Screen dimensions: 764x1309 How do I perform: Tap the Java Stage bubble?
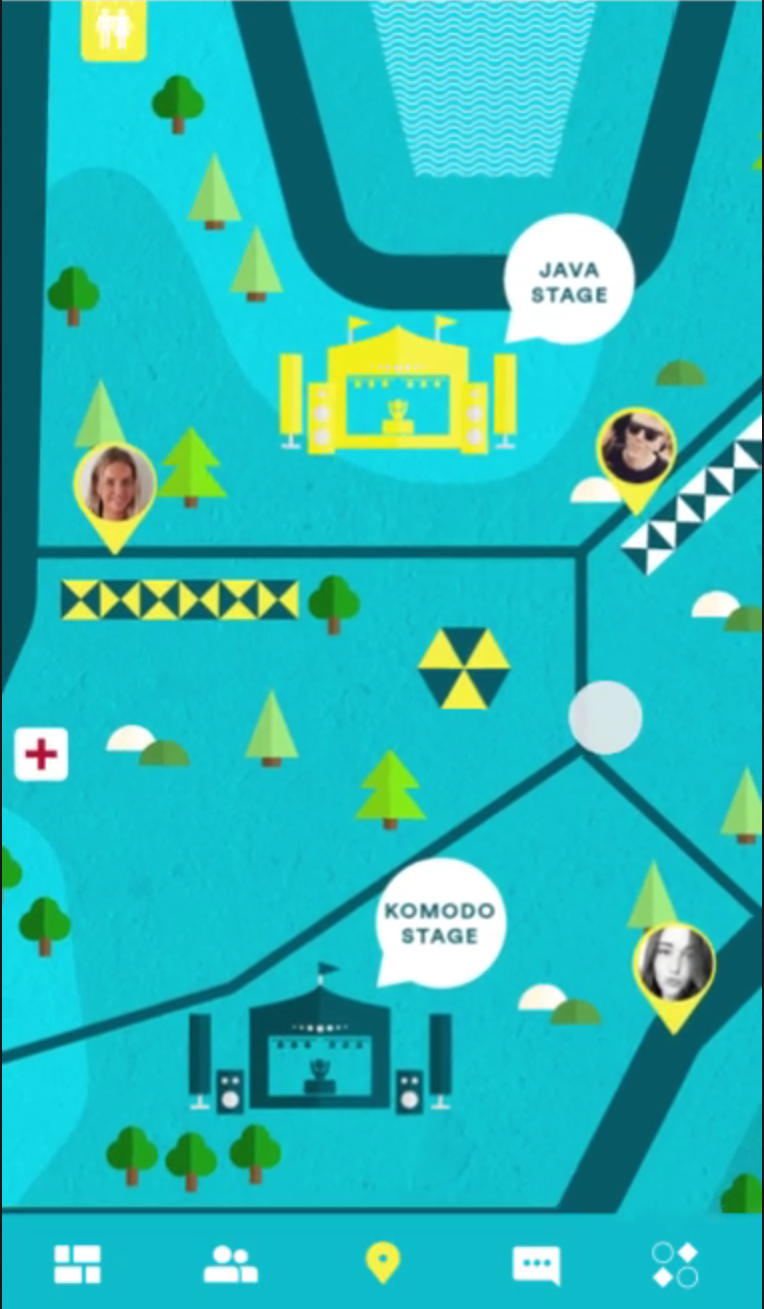point(569,280)
